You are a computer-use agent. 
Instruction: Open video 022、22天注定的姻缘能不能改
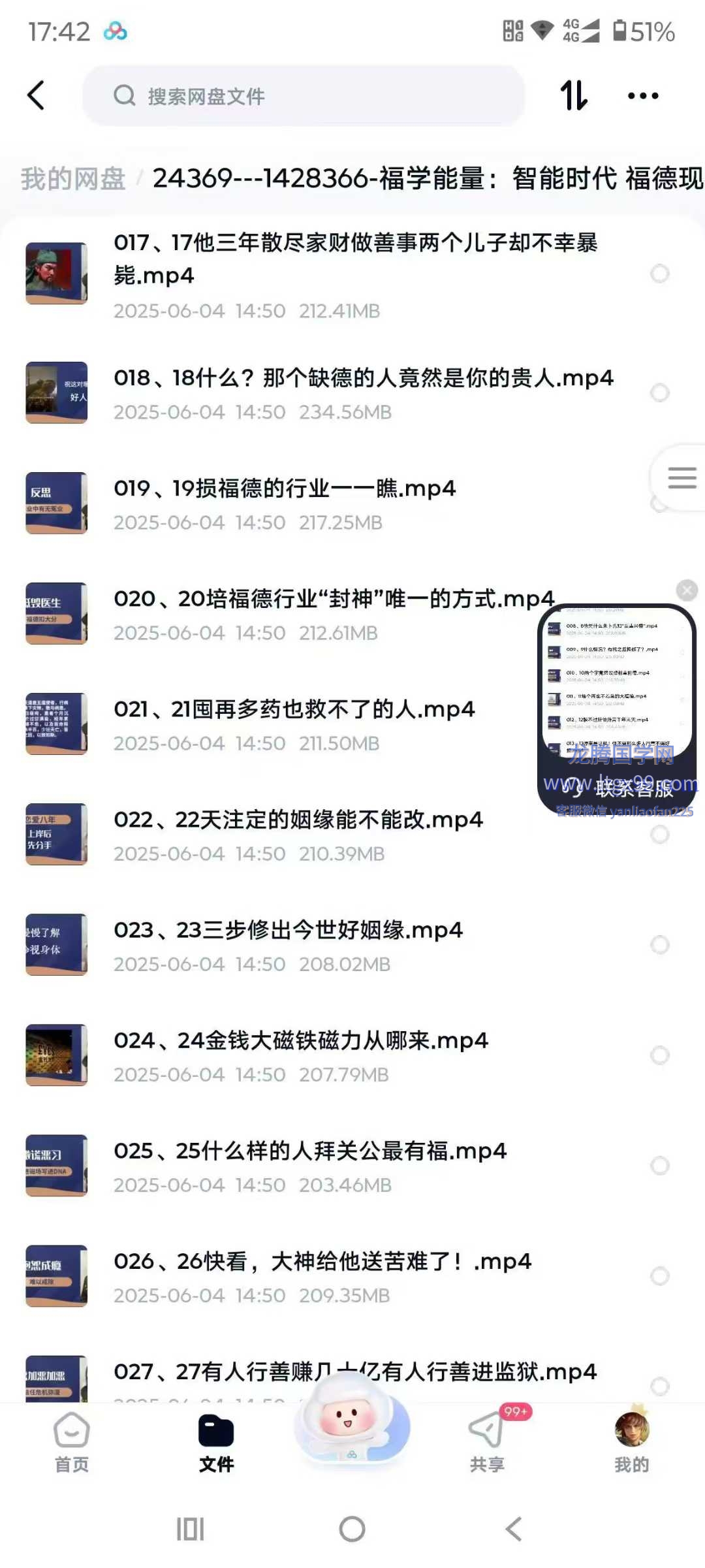[x=298, y=820]
